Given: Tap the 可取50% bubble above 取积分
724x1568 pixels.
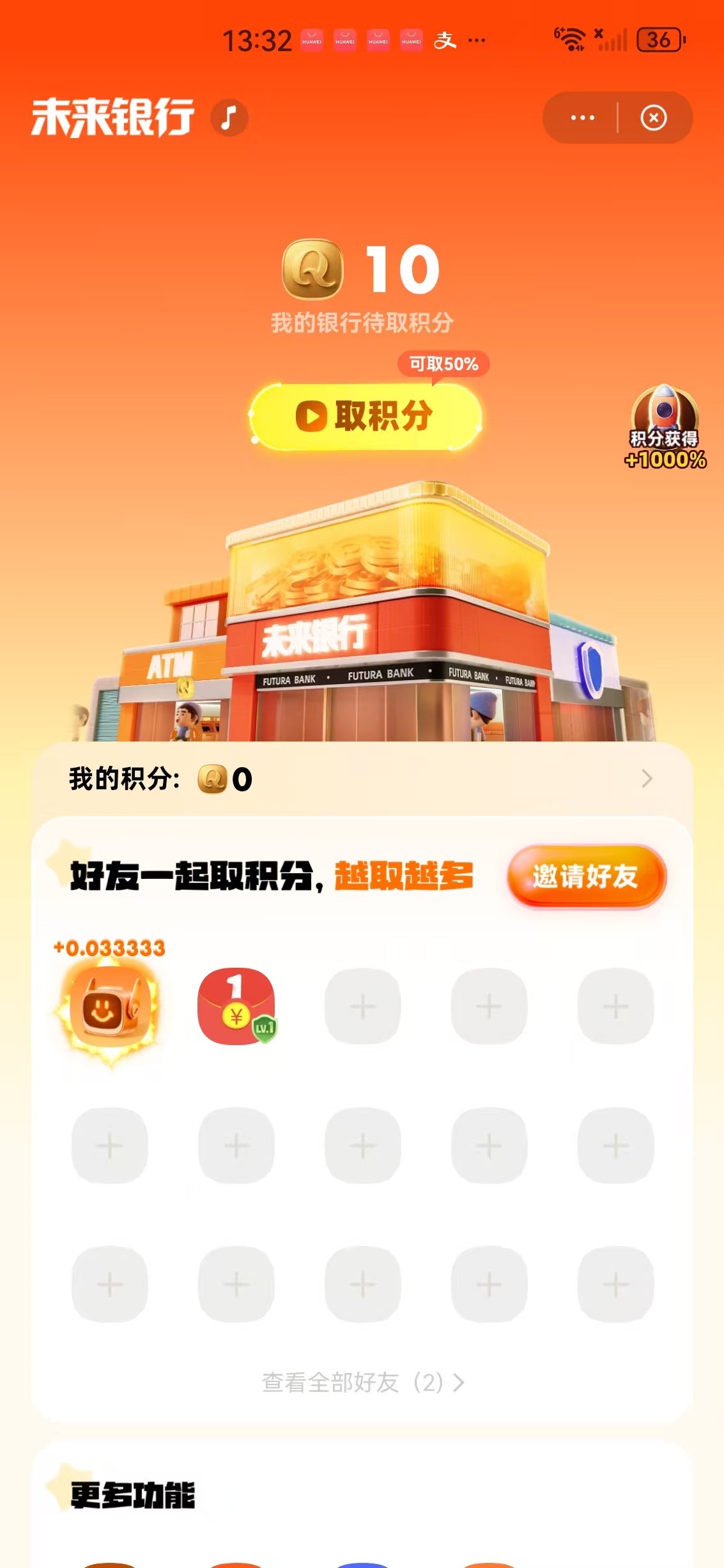Looking at the screenshot, I should pos(442,363).
